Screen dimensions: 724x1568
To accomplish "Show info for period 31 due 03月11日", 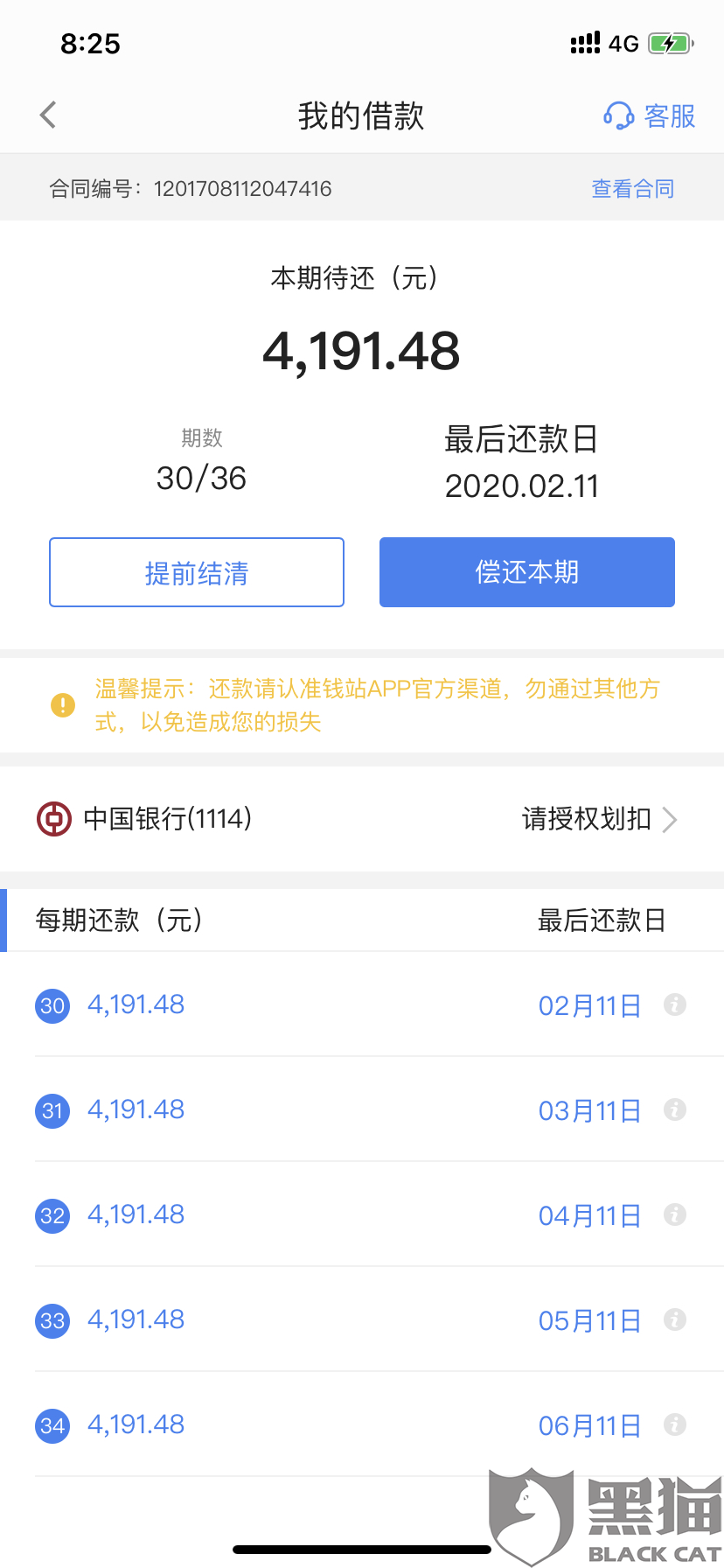I will click(x=674, y=1109).
